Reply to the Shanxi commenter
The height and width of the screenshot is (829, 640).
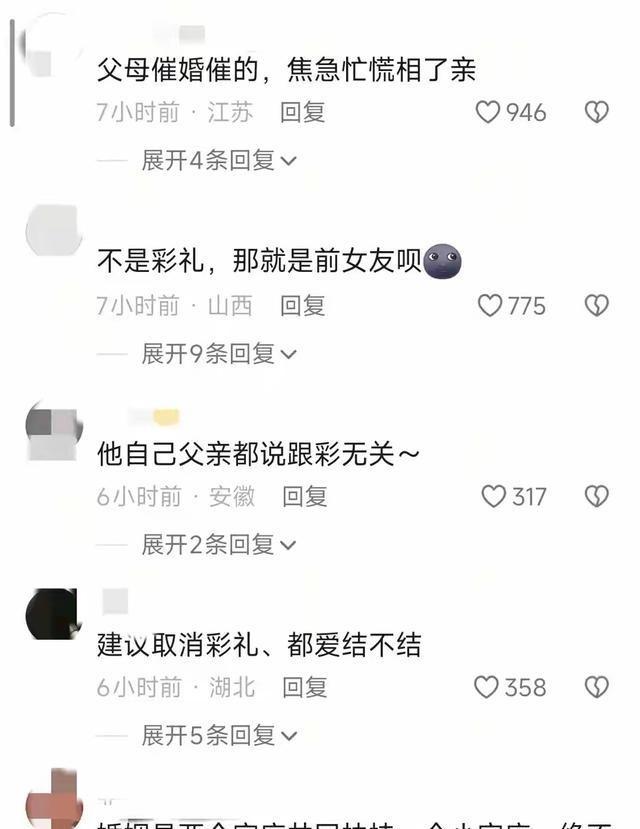pyautogui.click(x=302, y=305)
